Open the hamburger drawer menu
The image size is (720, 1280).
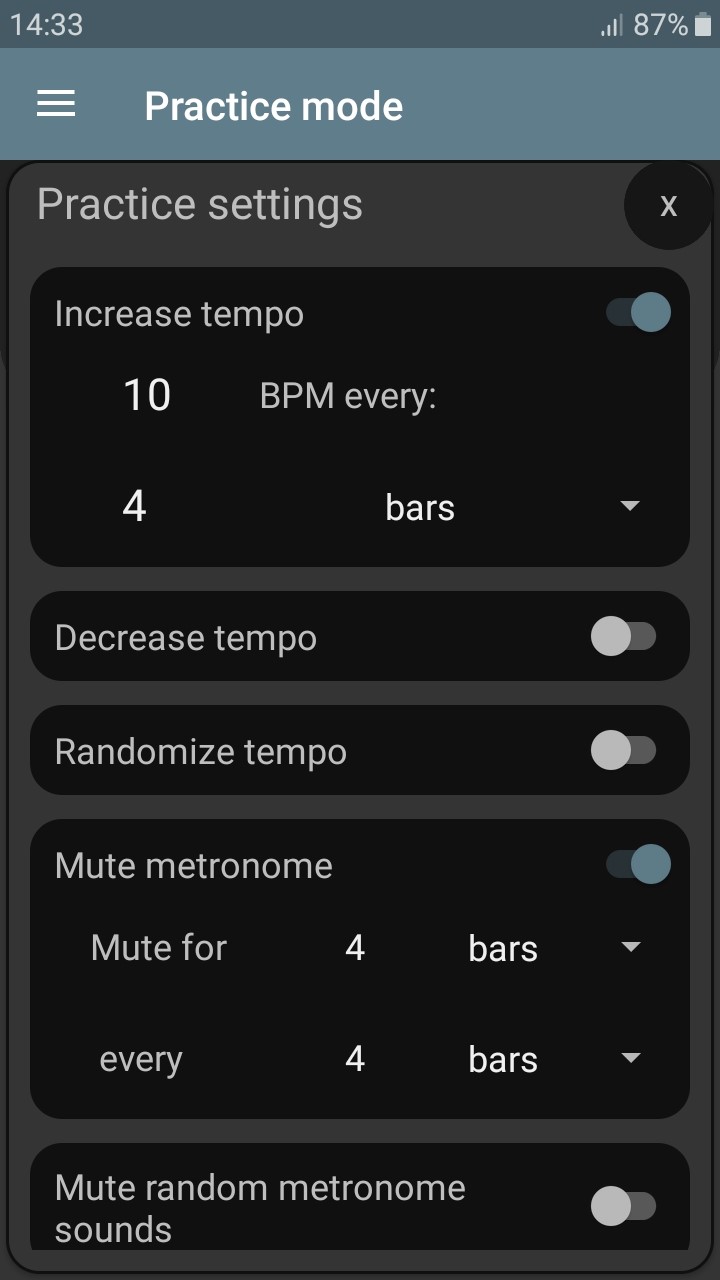tap(56, 105)
